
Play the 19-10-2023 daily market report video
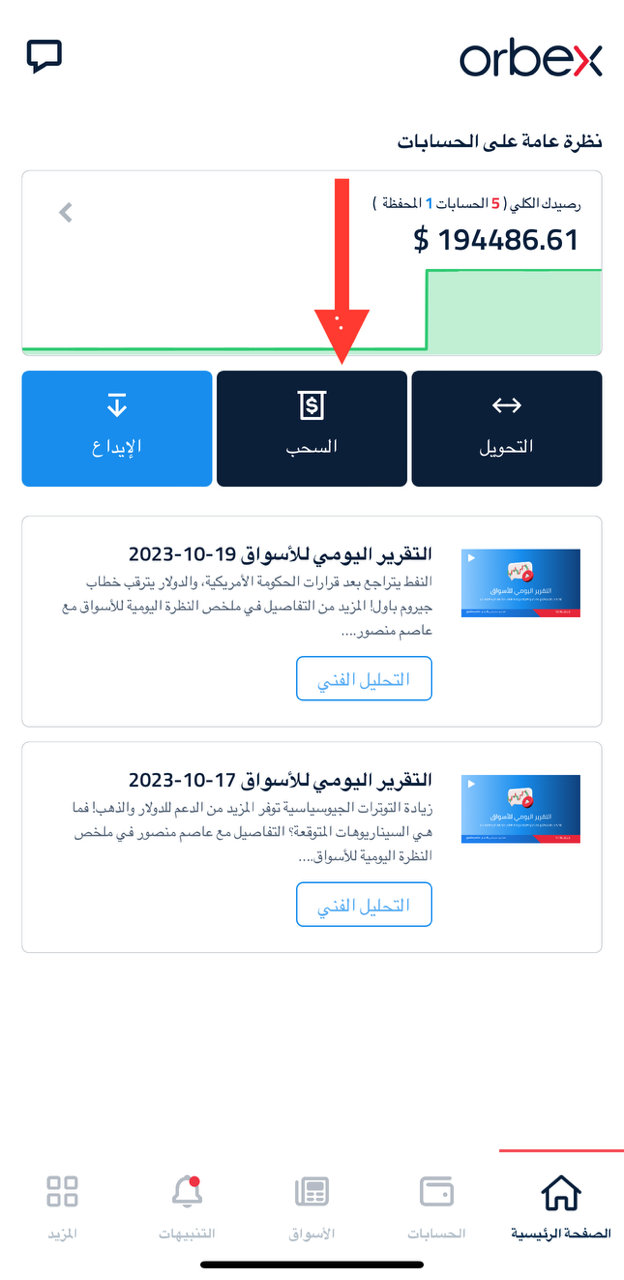[x=520, y=582]
